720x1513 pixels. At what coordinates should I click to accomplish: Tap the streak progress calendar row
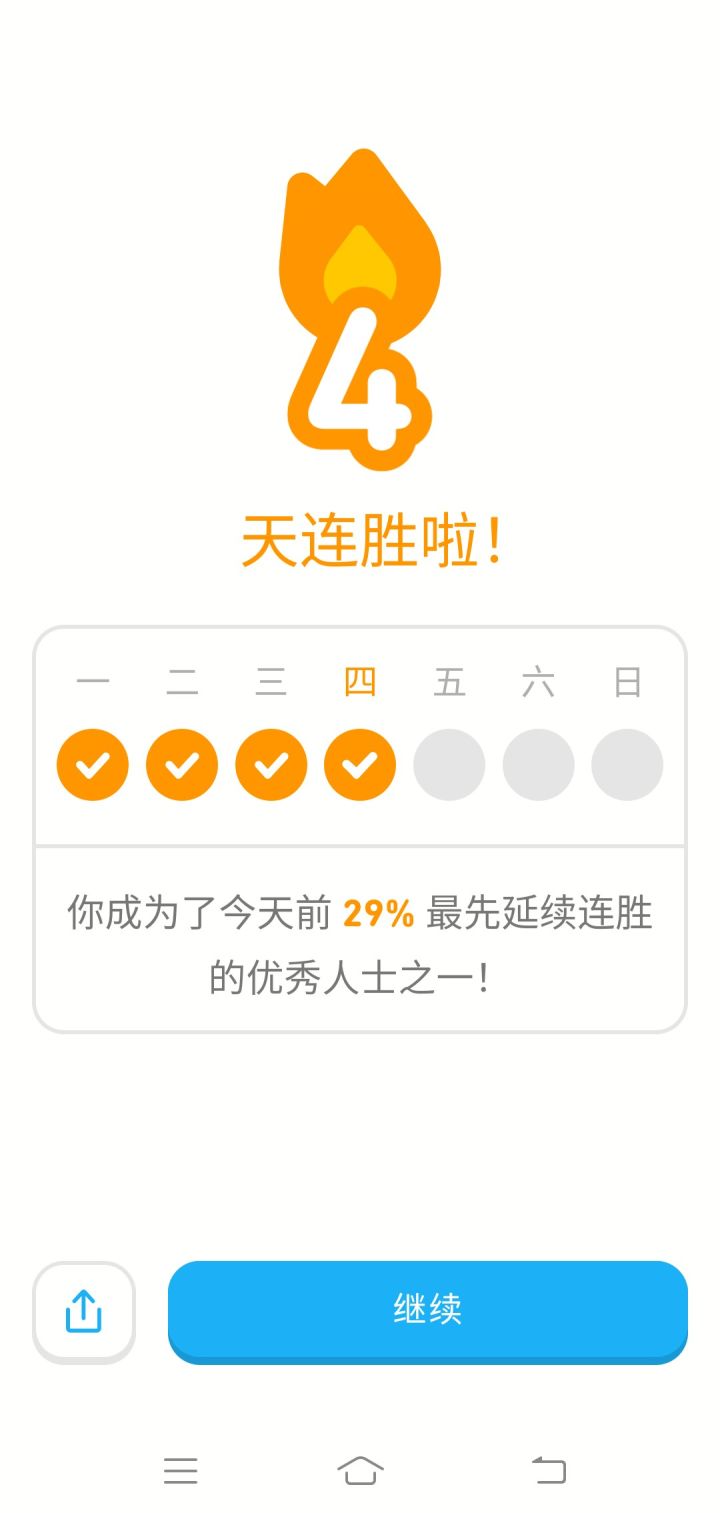click(x=360, y=735)
